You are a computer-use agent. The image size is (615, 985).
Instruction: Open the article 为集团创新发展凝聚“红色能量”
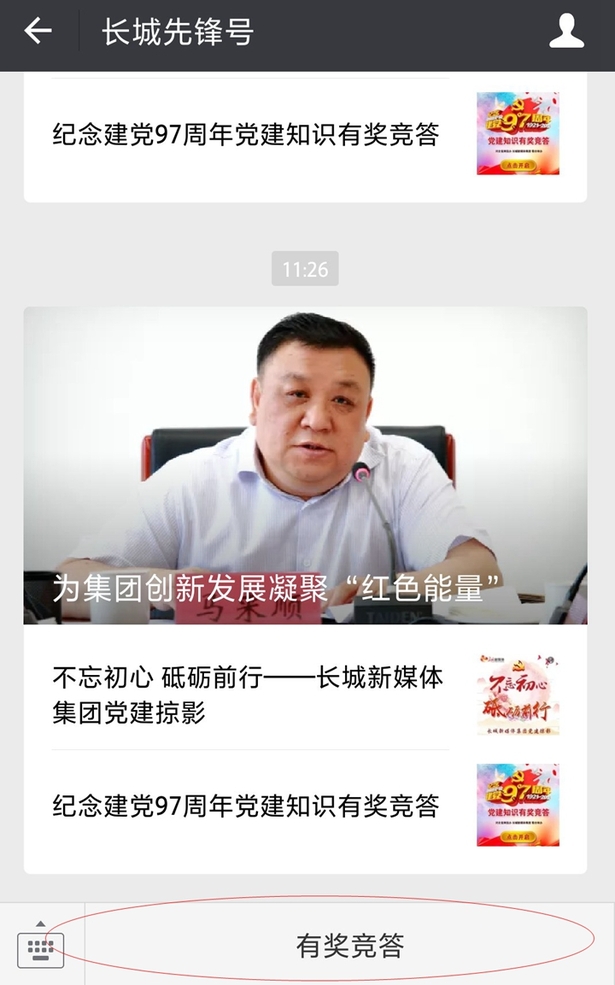[305, 466]
